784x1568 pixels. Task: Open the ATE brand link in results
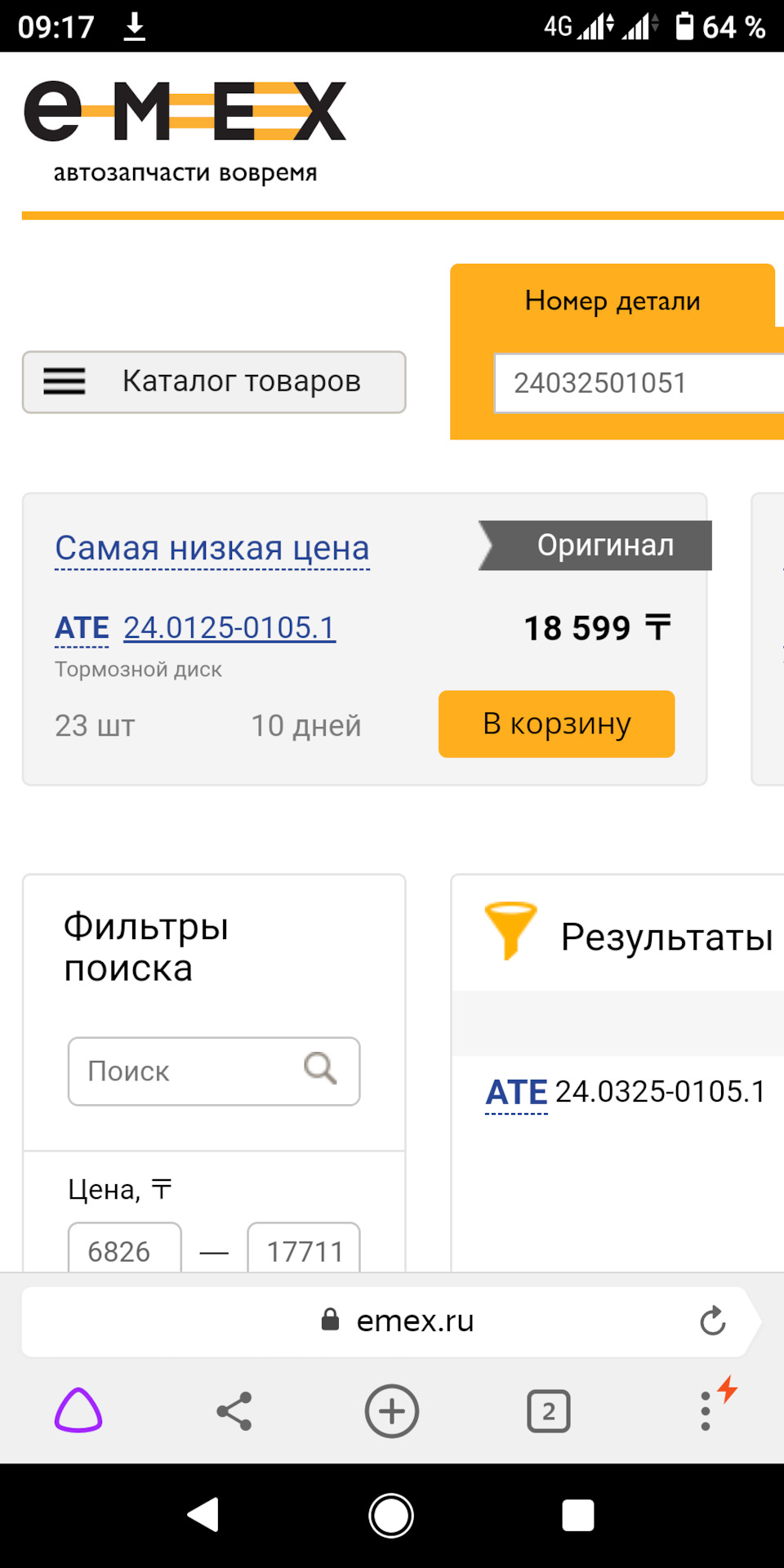pos(516,1093)
